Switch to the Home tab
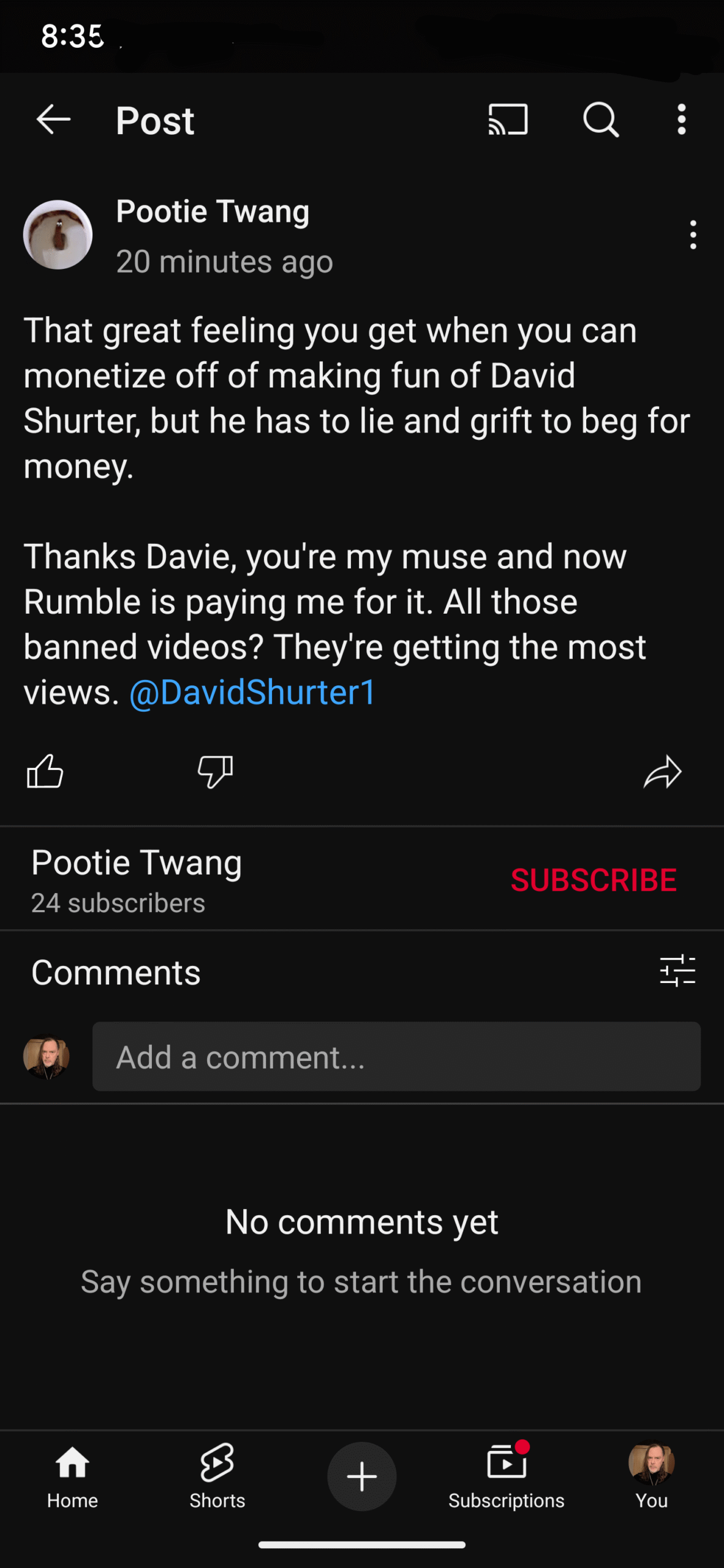The width and height of the screenshot is (724, 1568). tap(73, 1477)
